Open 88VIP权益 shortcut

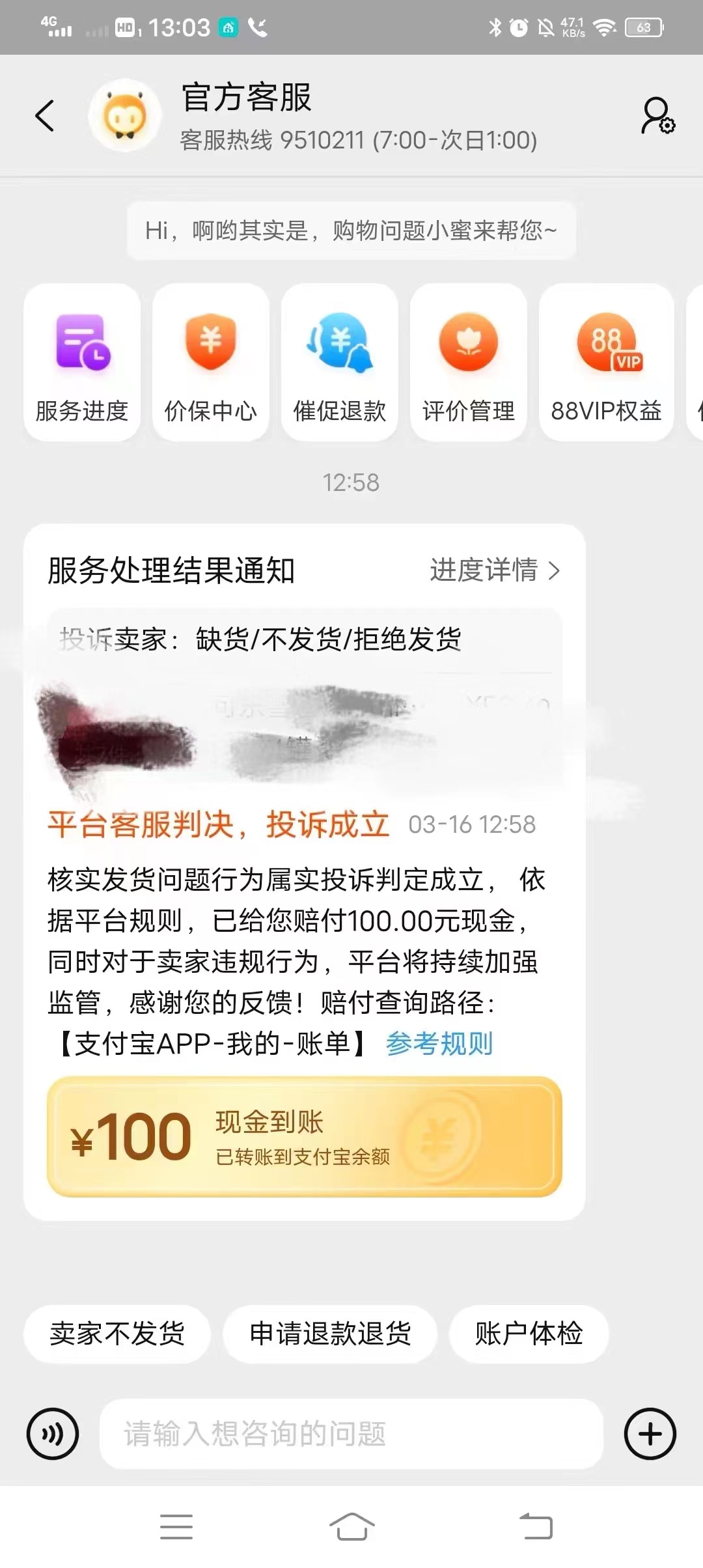click(x=607, y=363)
